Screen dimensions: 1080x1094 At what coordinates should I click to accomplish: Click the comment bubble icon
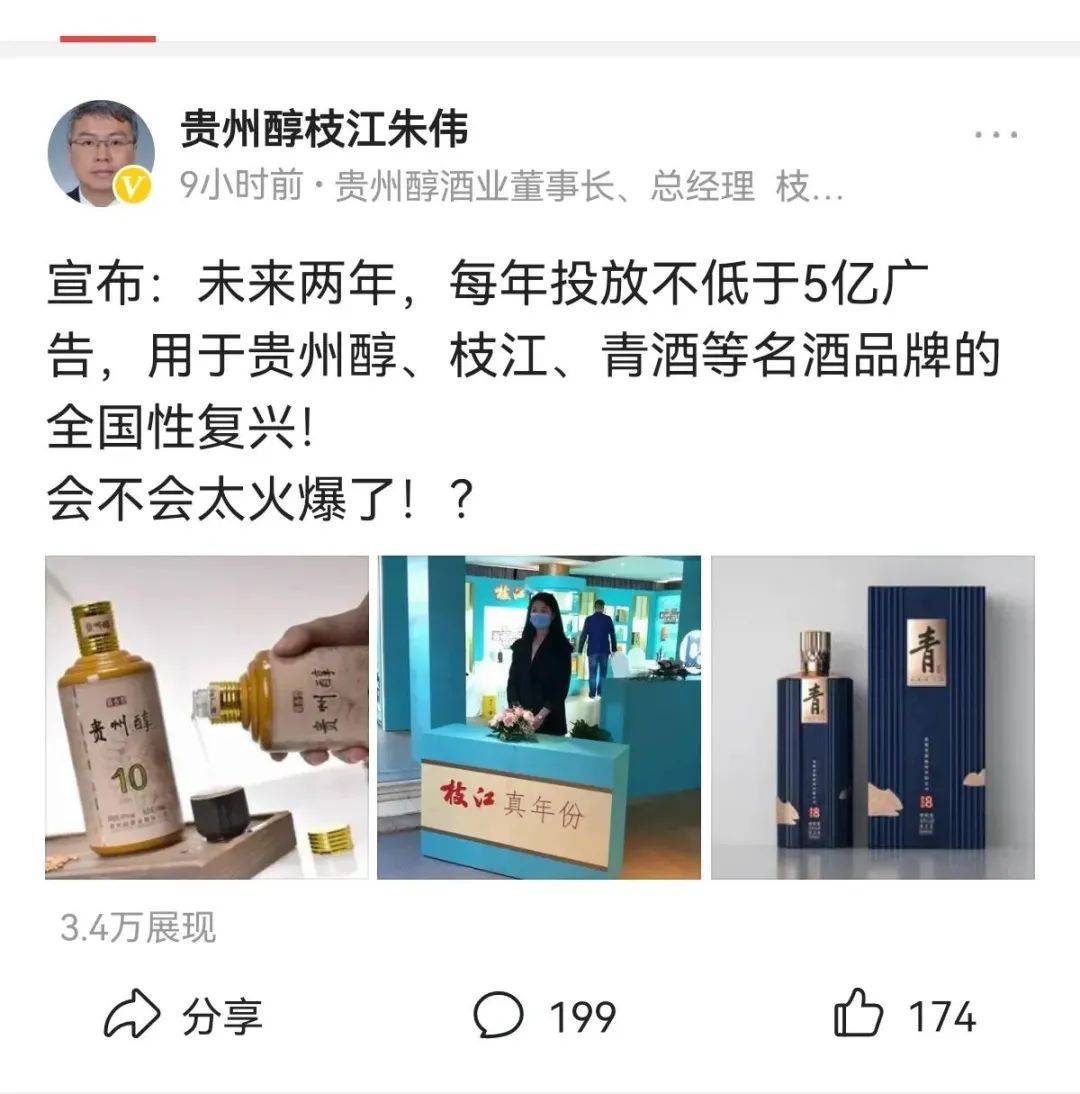pos(496,1013)
